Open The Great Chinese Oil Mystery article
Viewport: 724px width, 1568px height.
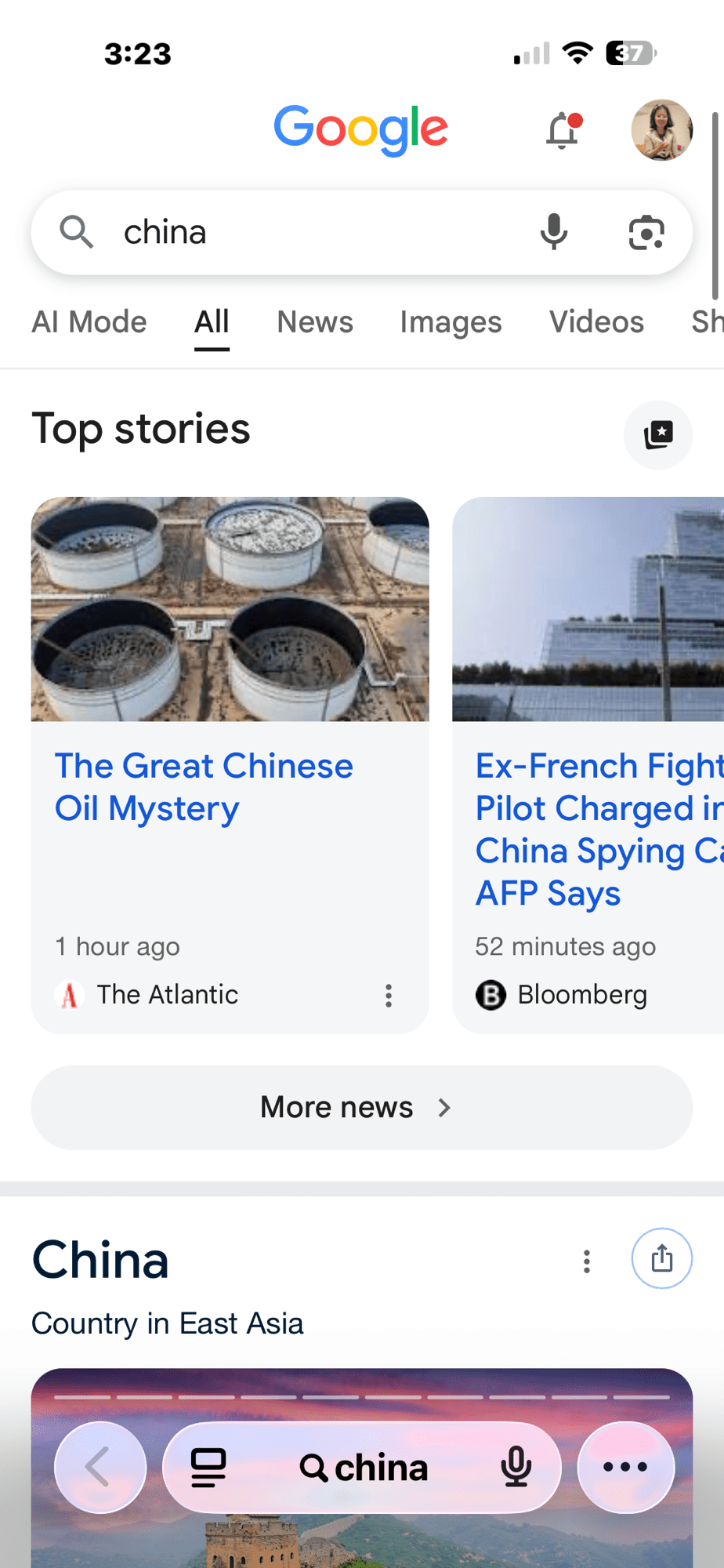(204, 786)
